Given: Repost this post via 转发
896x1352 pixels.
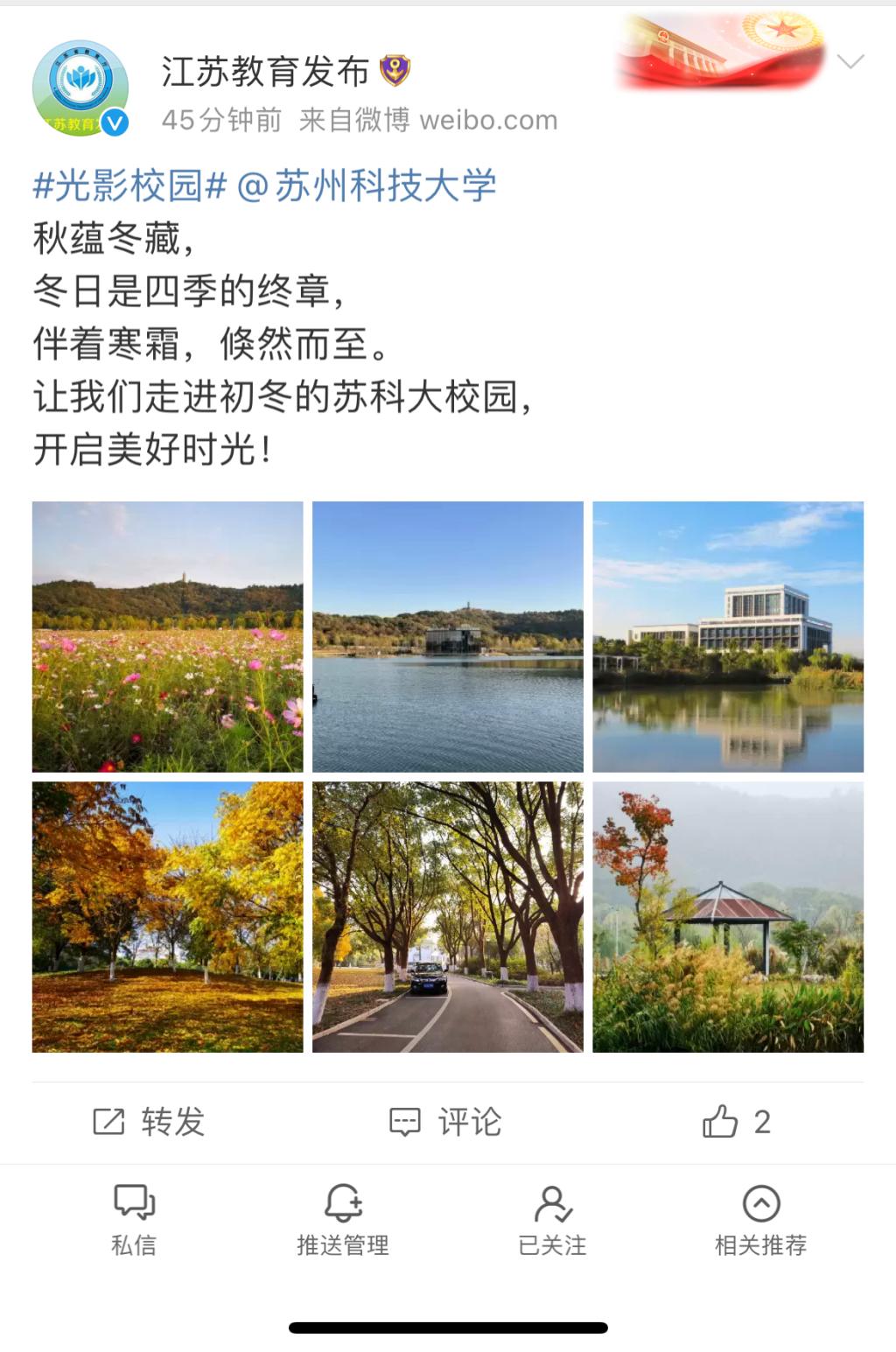Looking at the screenshot, I should click(x=149, y=1122).
